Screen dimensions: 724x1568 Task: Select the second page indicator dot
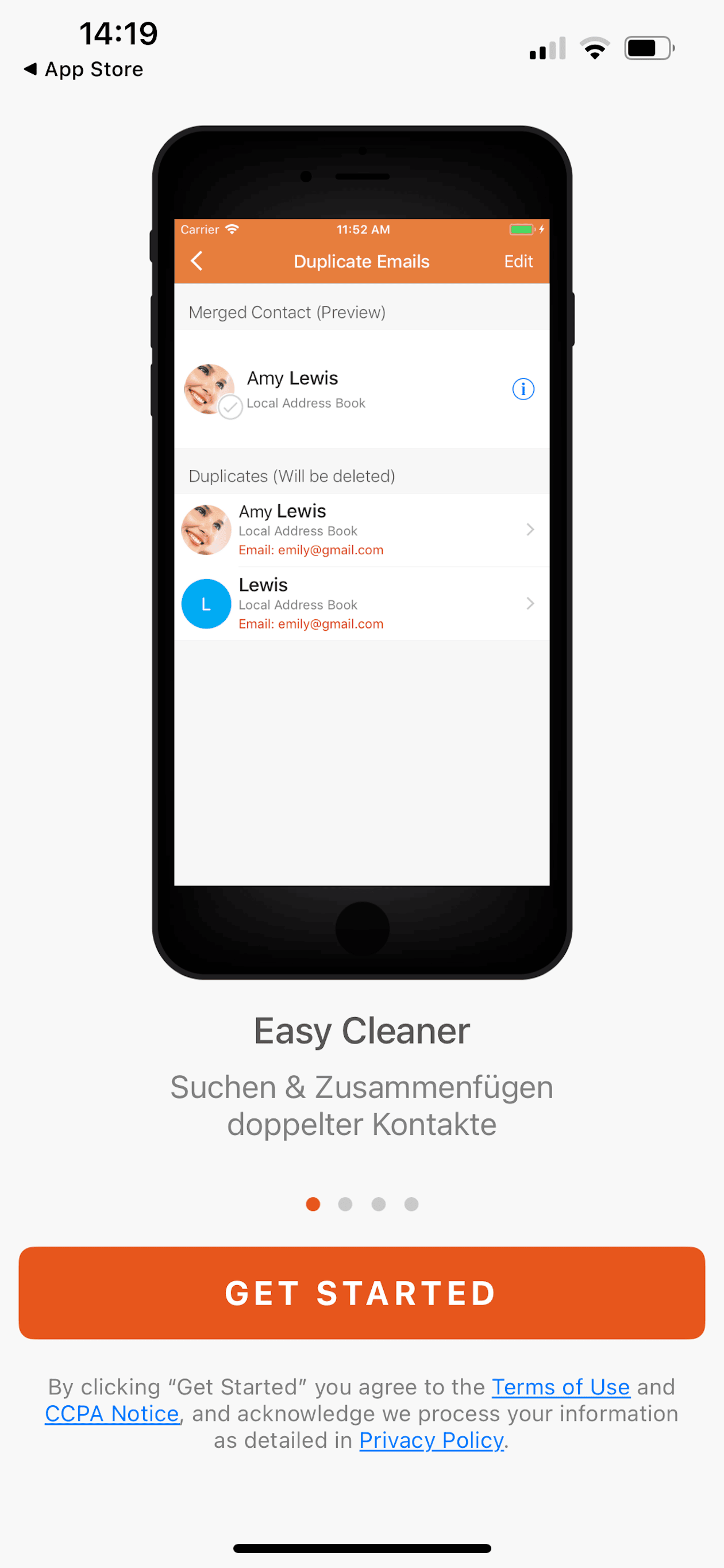coord(345,1203)
